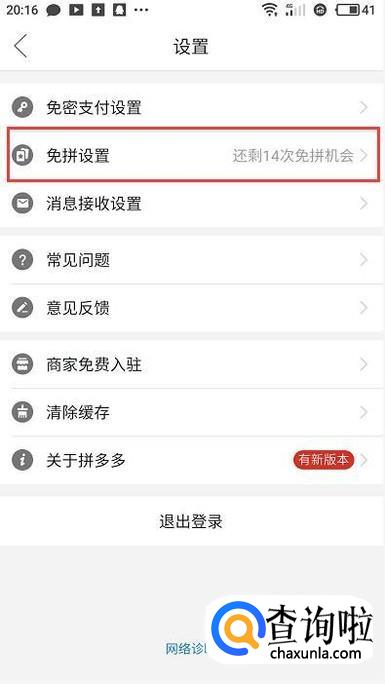Viewport: 385px width, 684px height.
Task: Open 关于拼多多
Action: click(192, 460)
